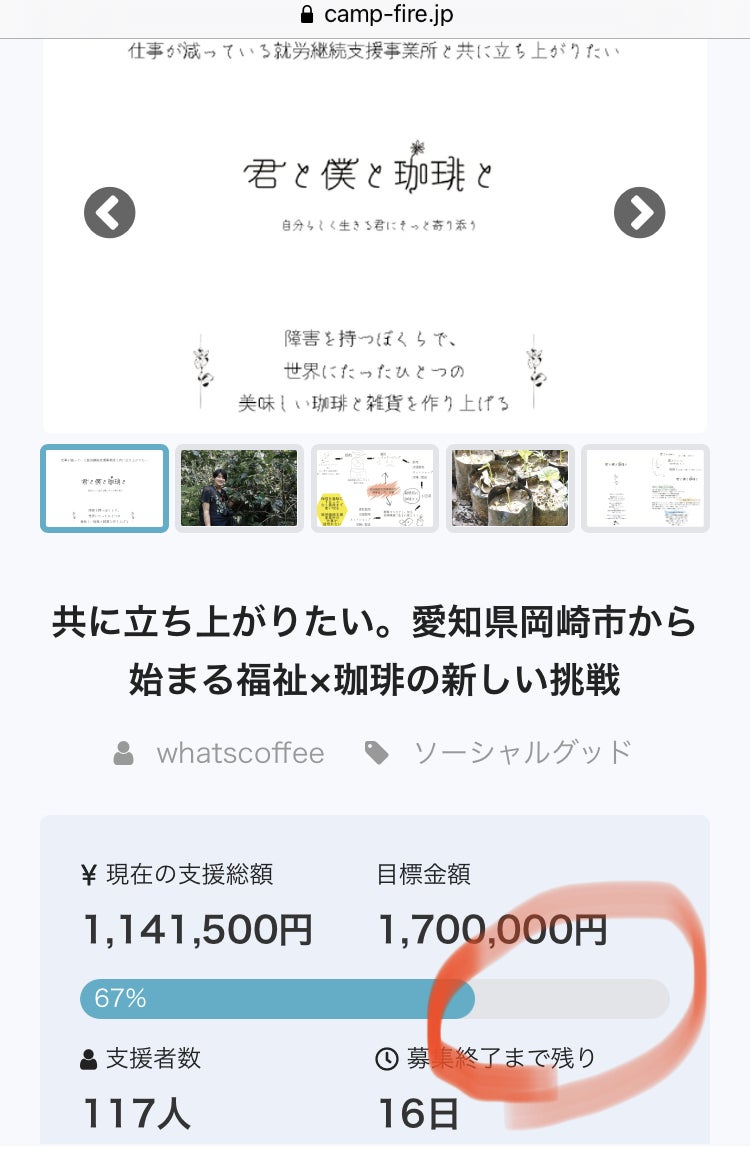
Task: Show the previous carousel image
Action: click(x=109, y=212)
